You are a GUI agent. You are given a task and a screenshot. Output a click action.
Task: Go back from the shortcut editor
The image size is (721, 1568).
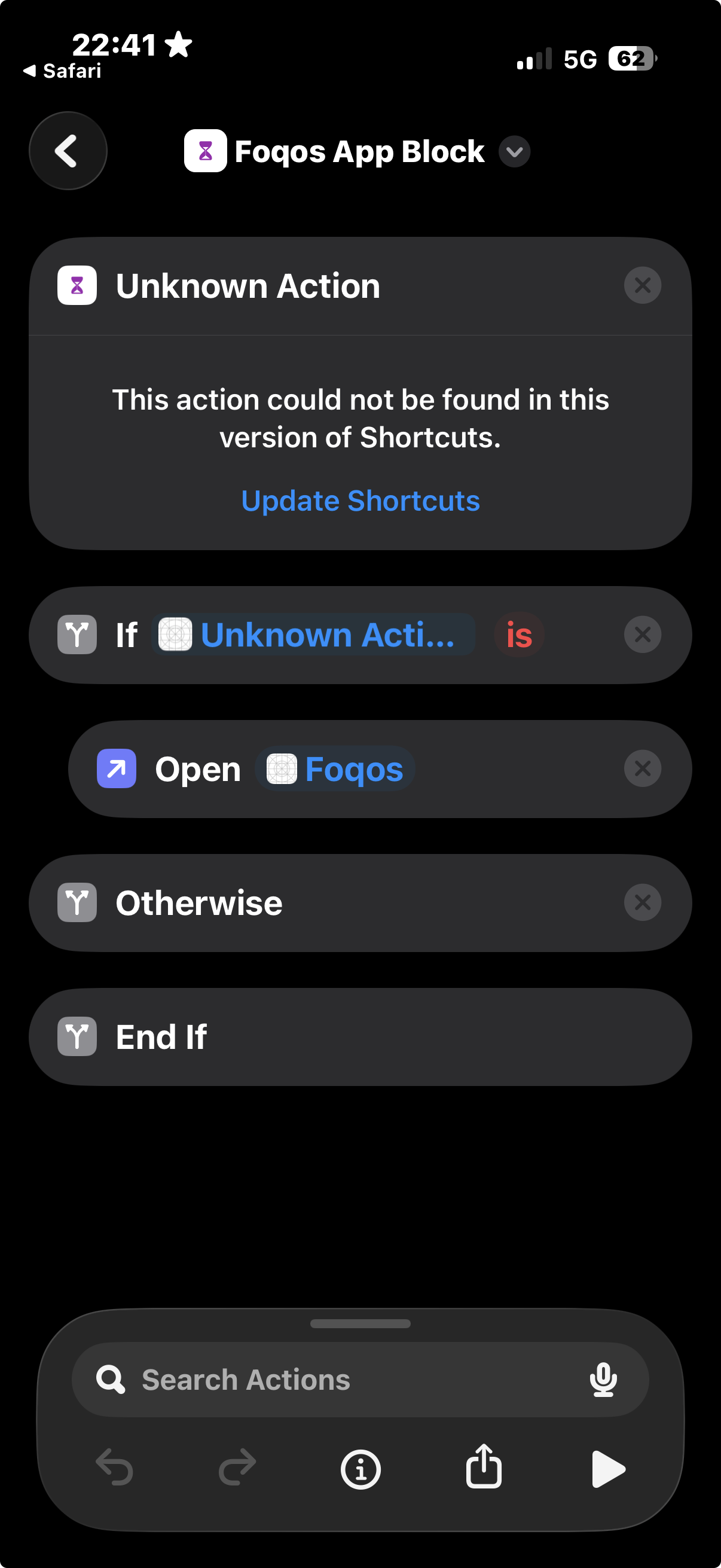pos(68,151)
